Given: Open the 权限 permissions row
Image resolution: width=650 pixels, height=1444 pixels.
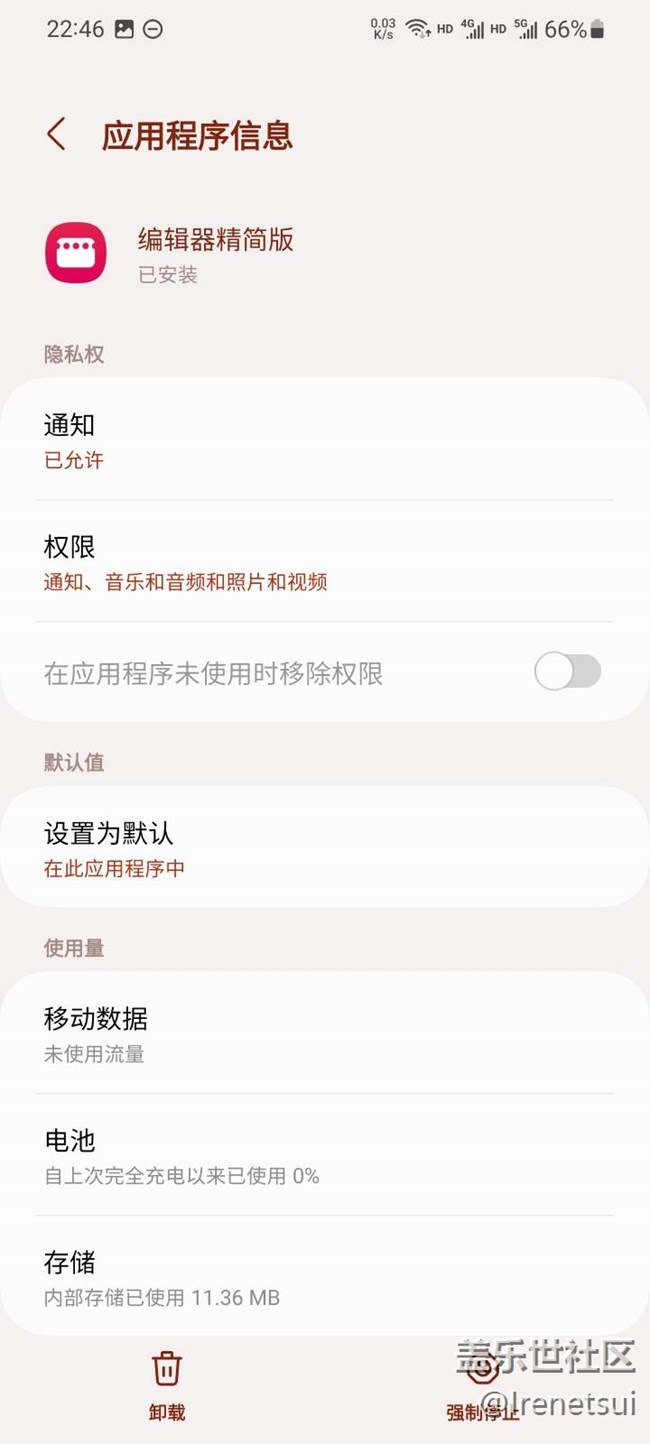Looking at the screenshot, I should click(325, 561).
